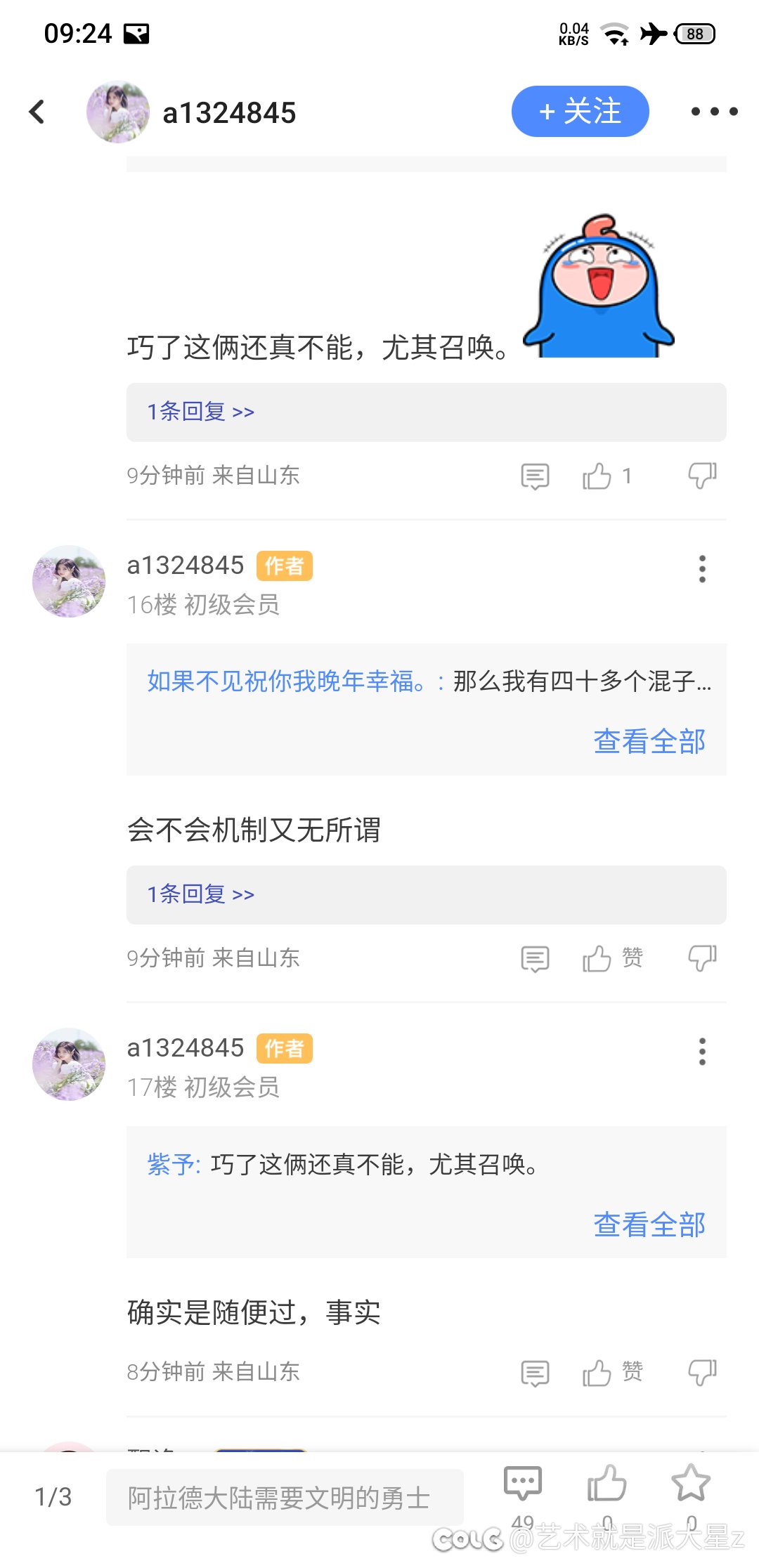View full quote in the 16楼 comment
This screenshot has width=759, height=1568.
pyautogui.click(x=649, y=742)
